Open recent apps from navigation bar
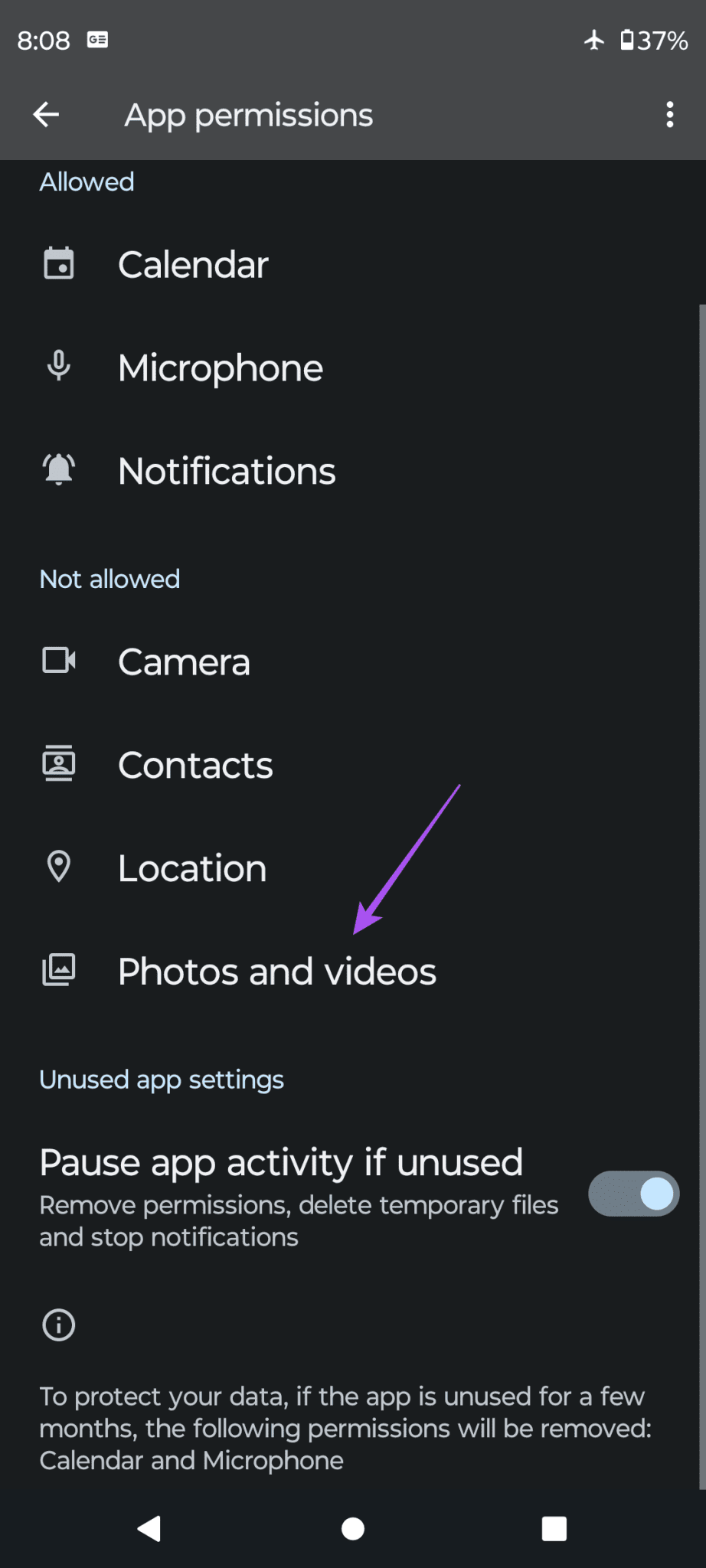706x1568 pixels. pos(554,1529)
